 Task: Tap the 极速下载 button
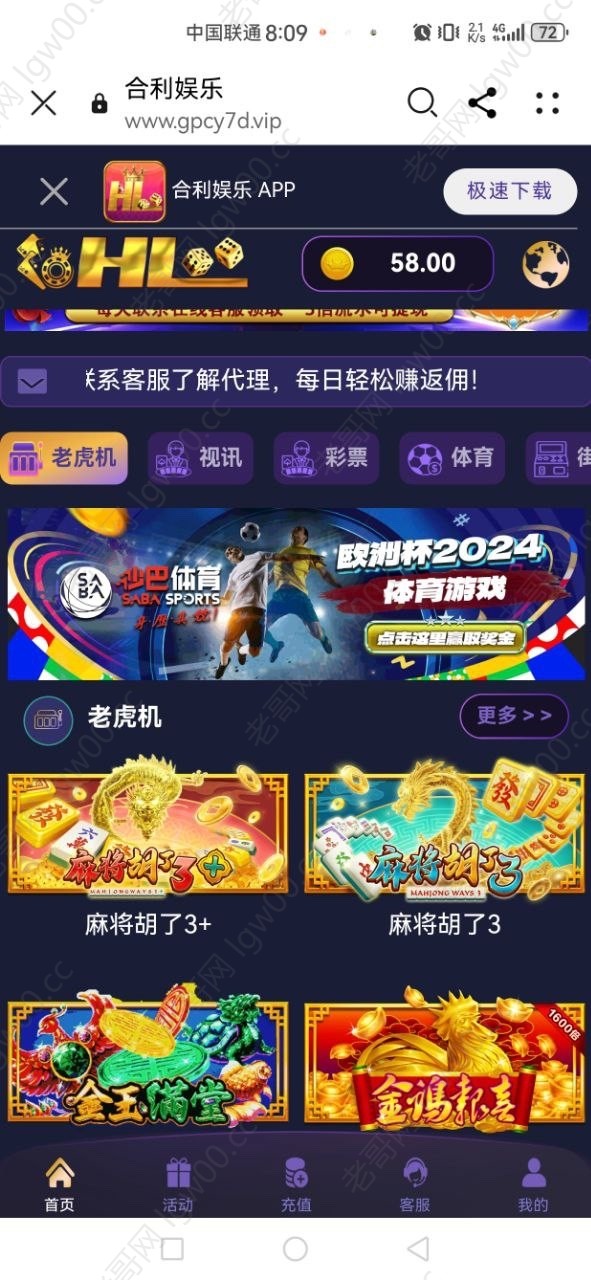510,191
